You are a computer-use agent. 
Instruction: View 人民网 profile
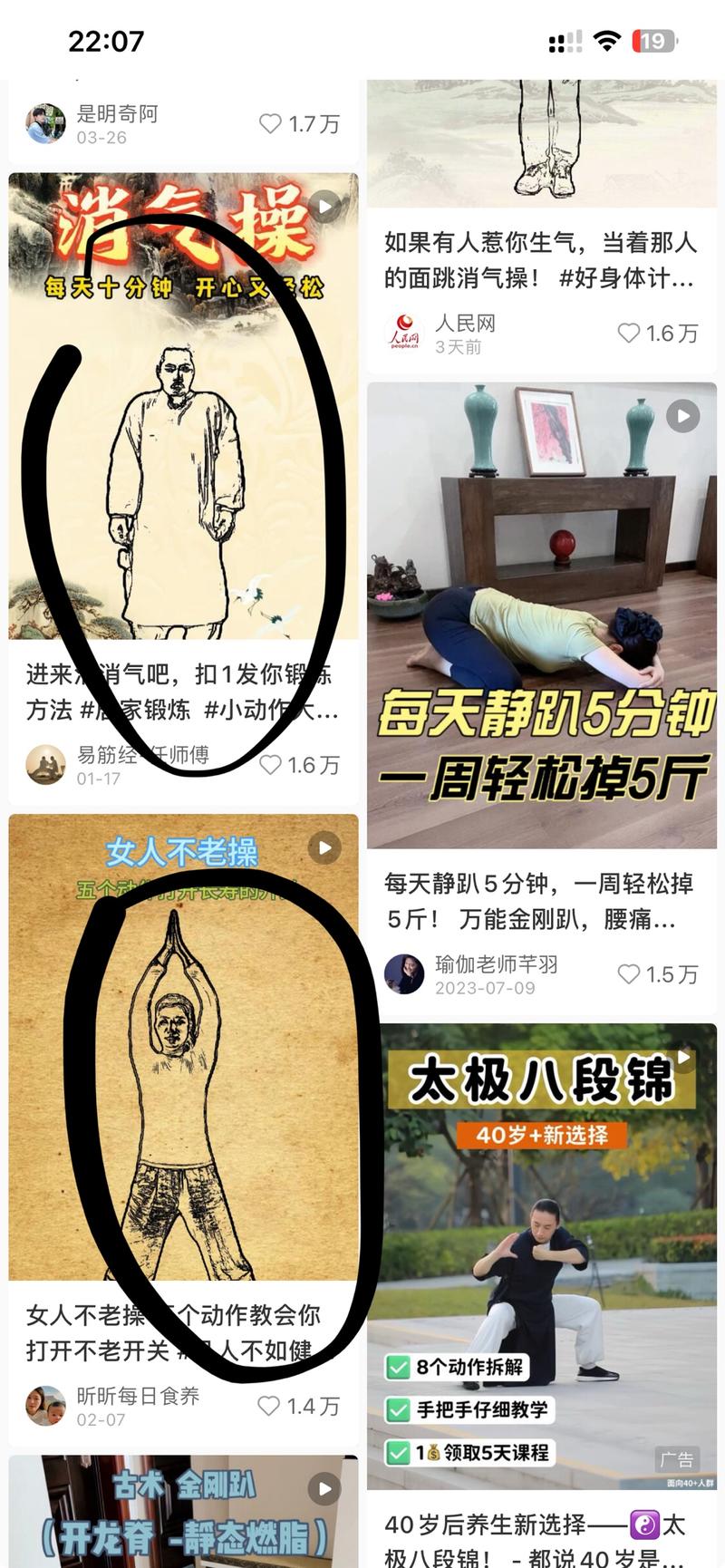pyautogui.click(x=404, y=334)
